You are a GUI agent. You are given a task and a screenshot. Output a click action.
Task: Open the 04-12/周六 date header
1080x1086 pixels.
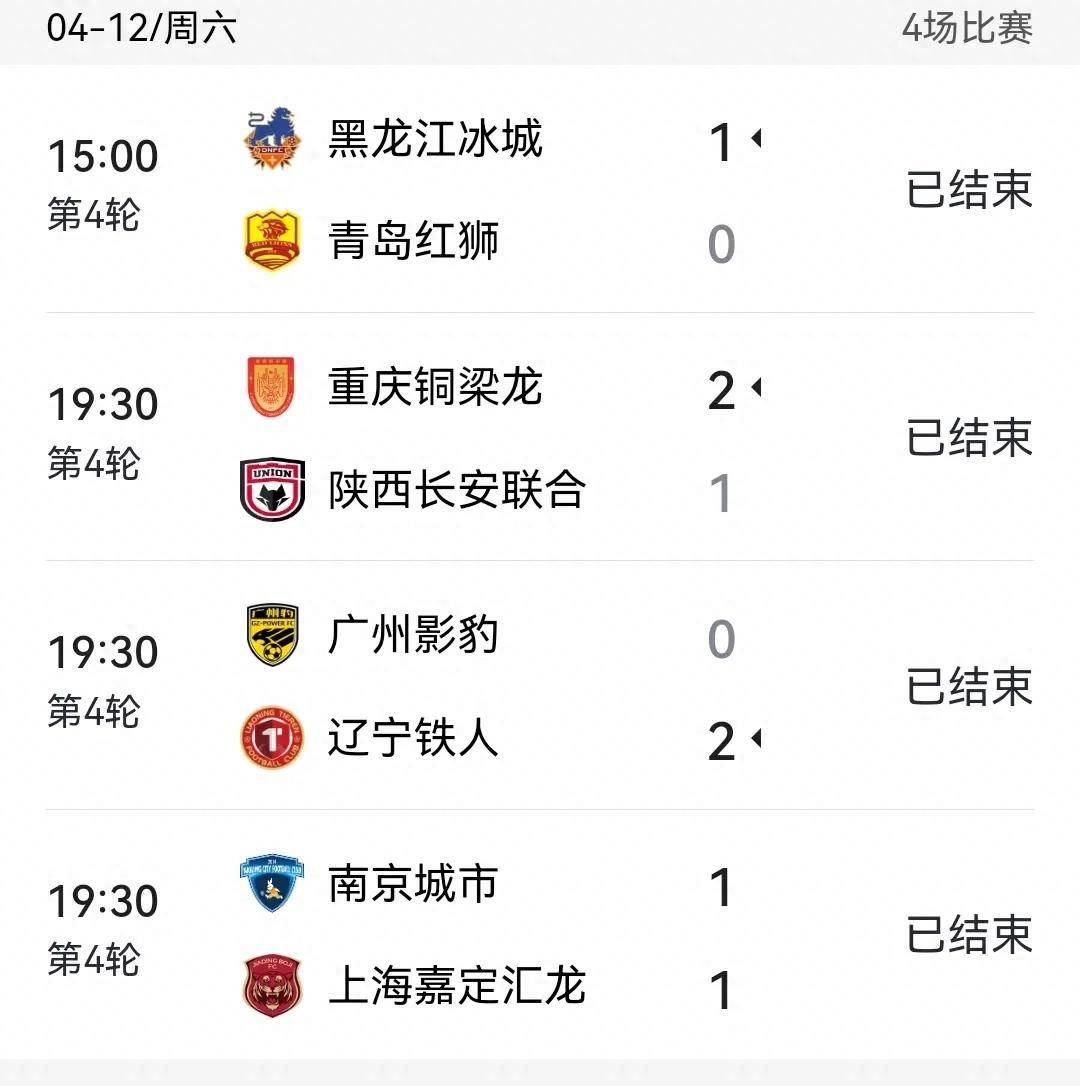(140, 28)
